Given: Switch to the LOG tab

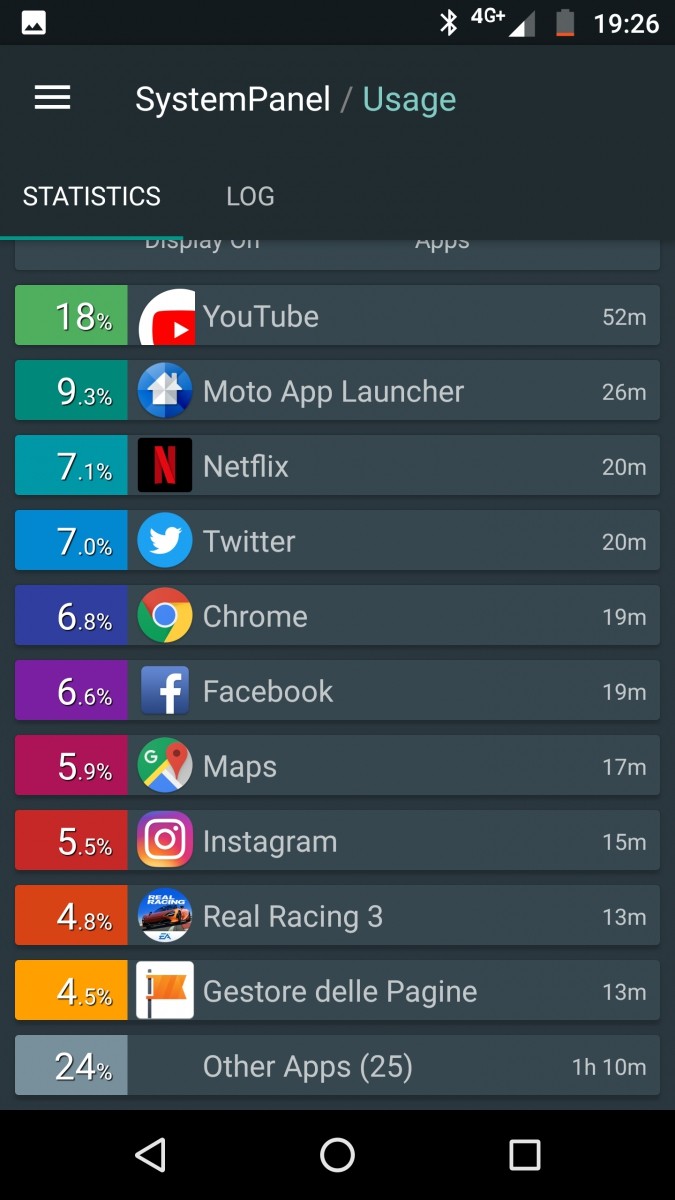Looking at the screenshot, I should (x=250, y=196).
